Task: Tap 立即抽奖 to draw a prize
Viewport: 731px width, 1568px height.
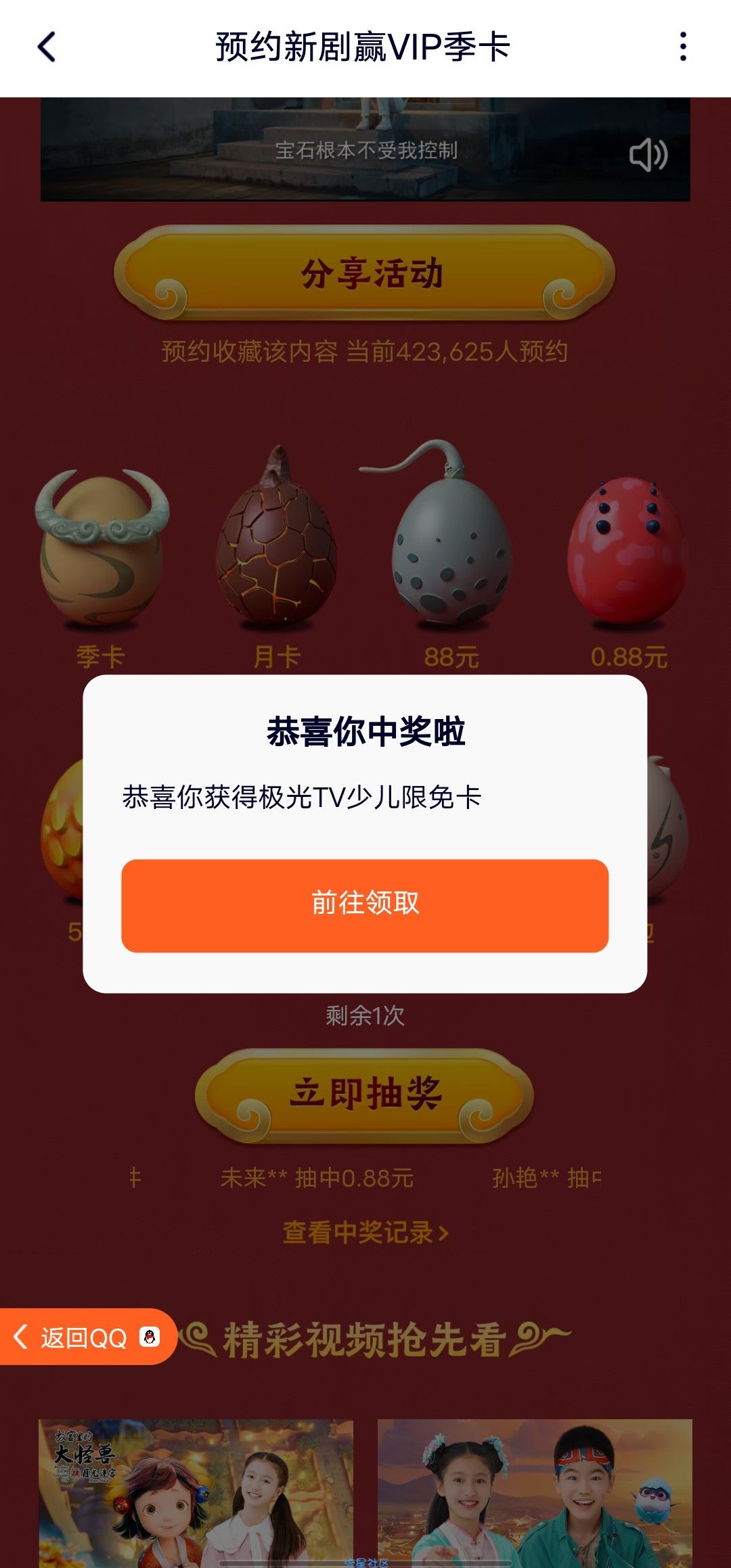Action: (365, 1094)
